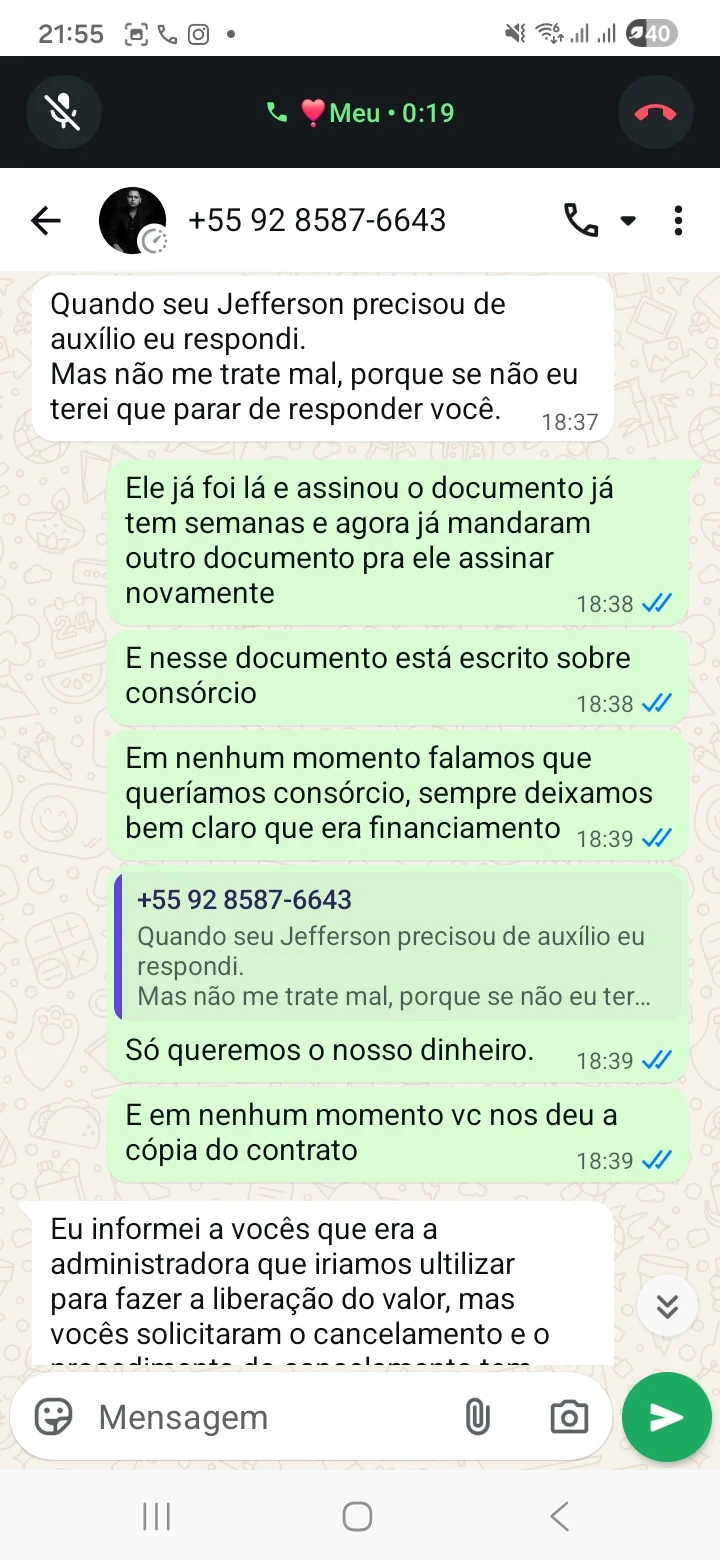The width and height of the screenshot is (720, 1560).
Task: Go to the phone home screen
Action: coord(358,1516)
